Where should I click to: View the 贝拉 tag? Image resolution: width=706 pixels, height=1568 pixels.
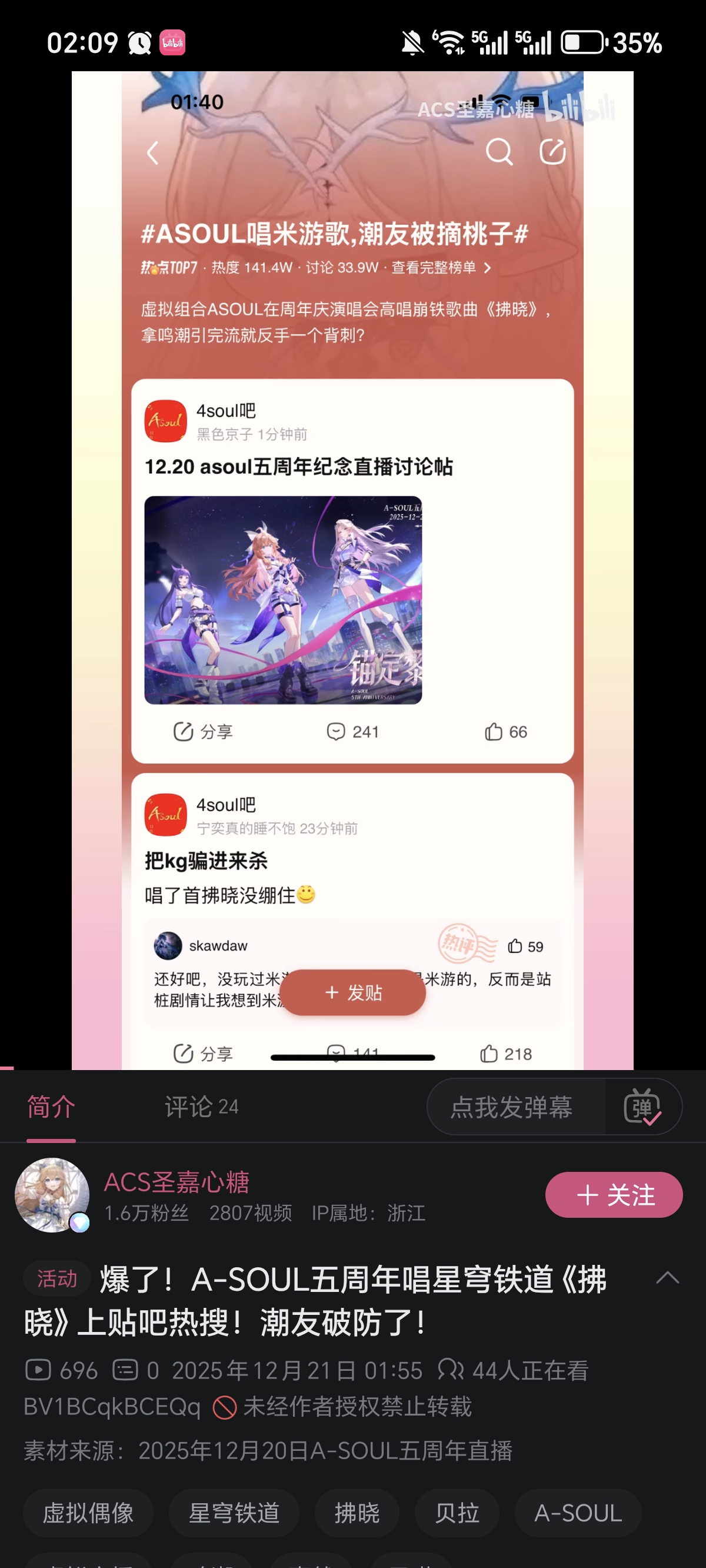pos(457,1513)
